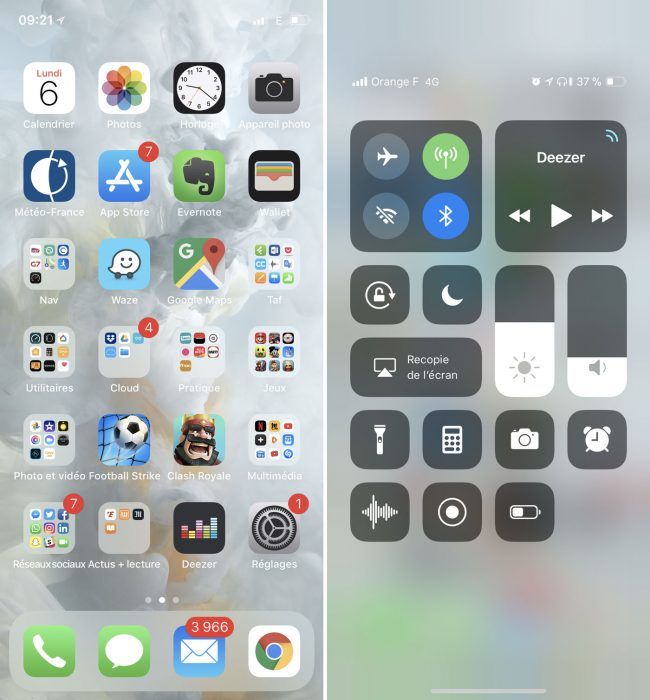650x700 pixels.
Task: Enable Do Not Disturb moon
Action: coord(452,295)
